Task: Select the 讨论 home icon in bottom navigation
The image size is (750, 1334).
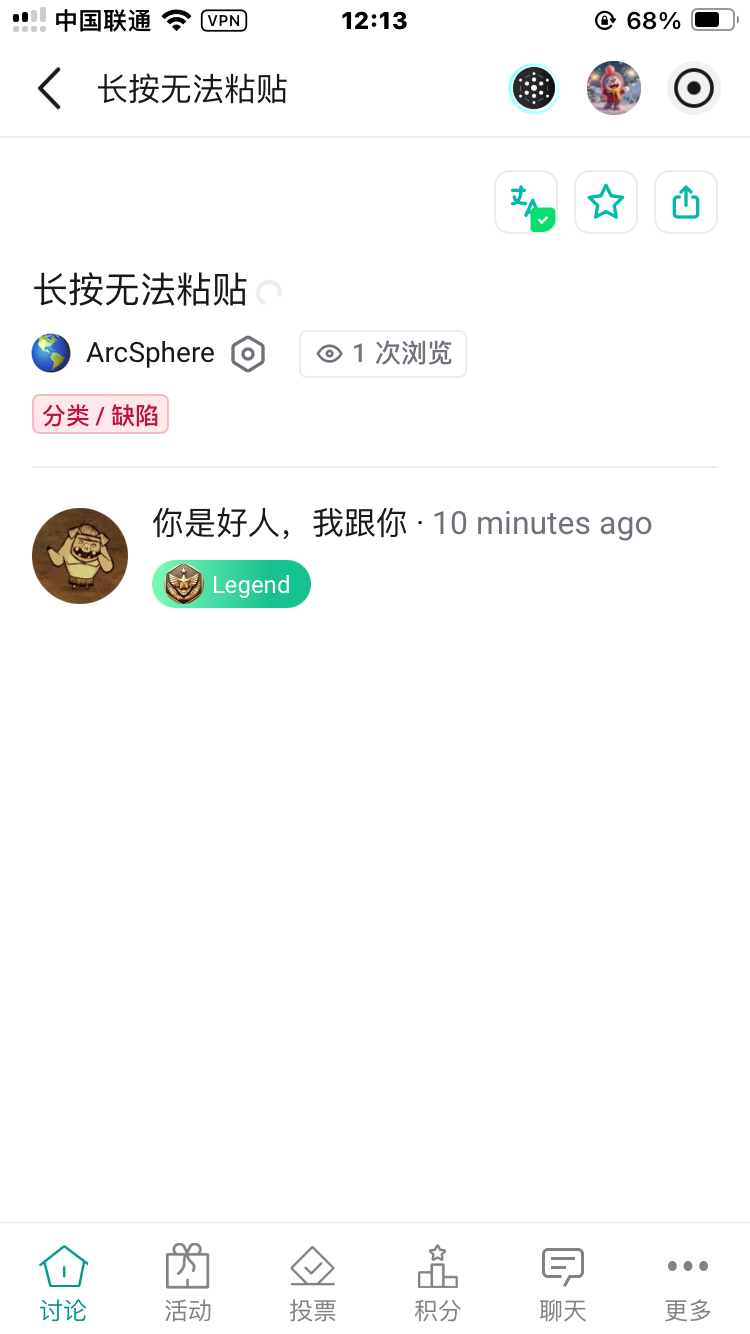Action: tap(63, 1265)
